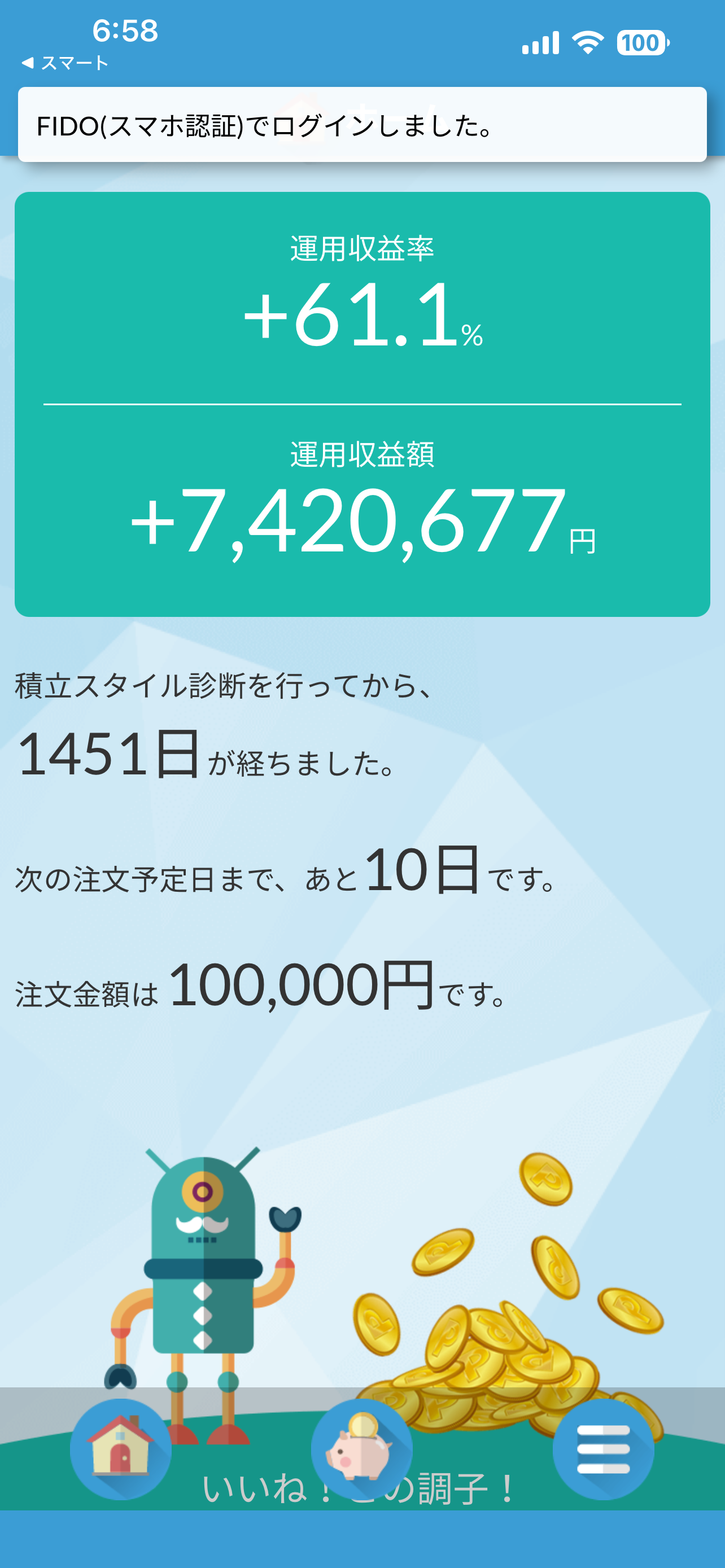
Task: Open the piggy bank savings tab
Action: tap(361, 1449)
